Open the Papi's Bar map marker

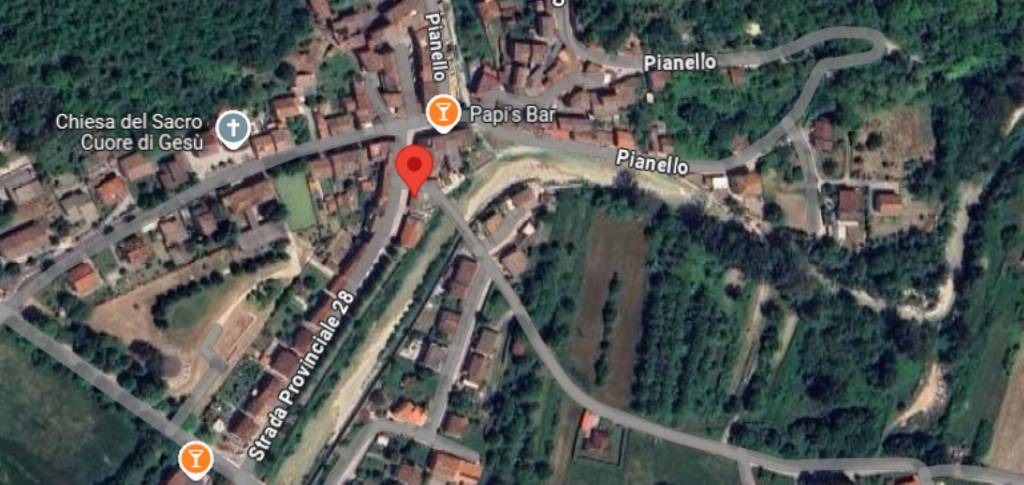point(441,114)
